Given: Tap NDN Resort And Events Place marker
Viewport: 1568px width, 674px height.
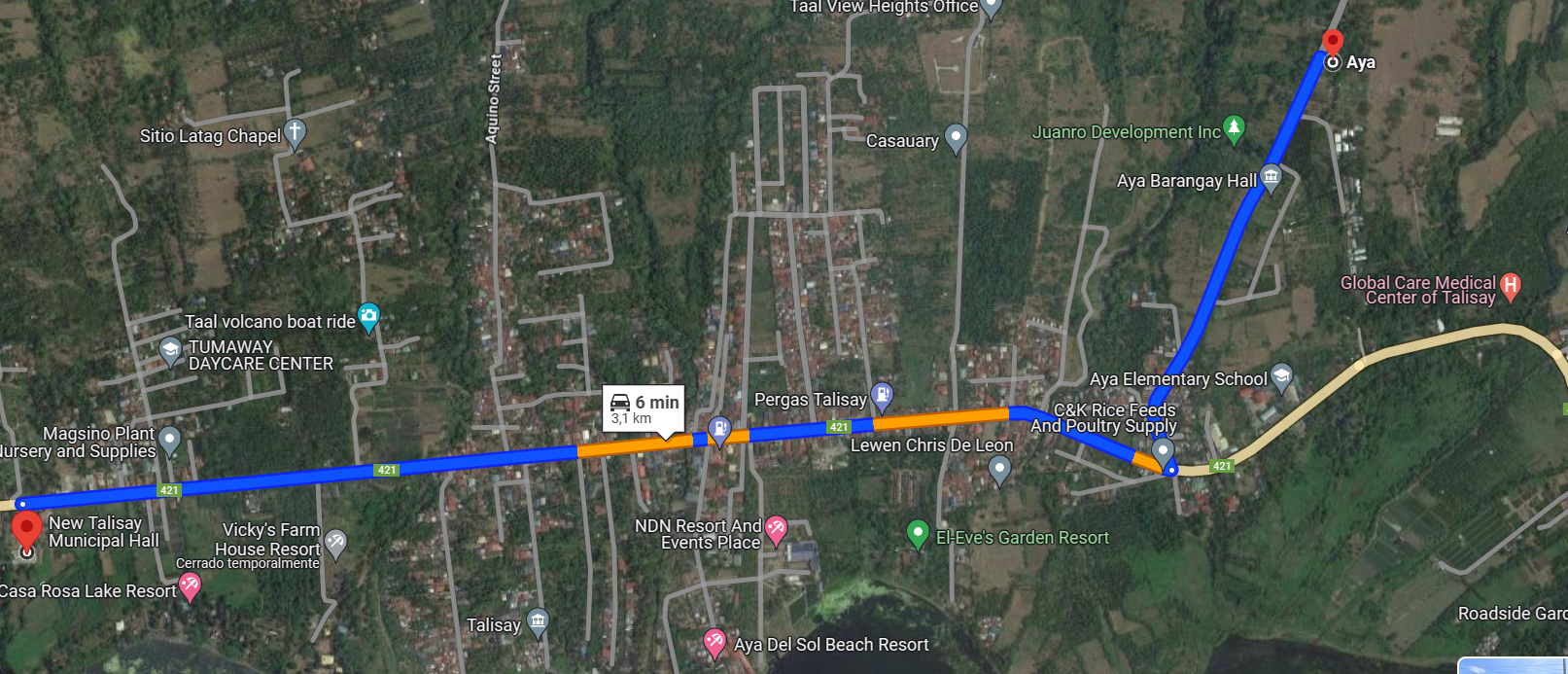Looking at the screenshot, I should click(776, 529).
